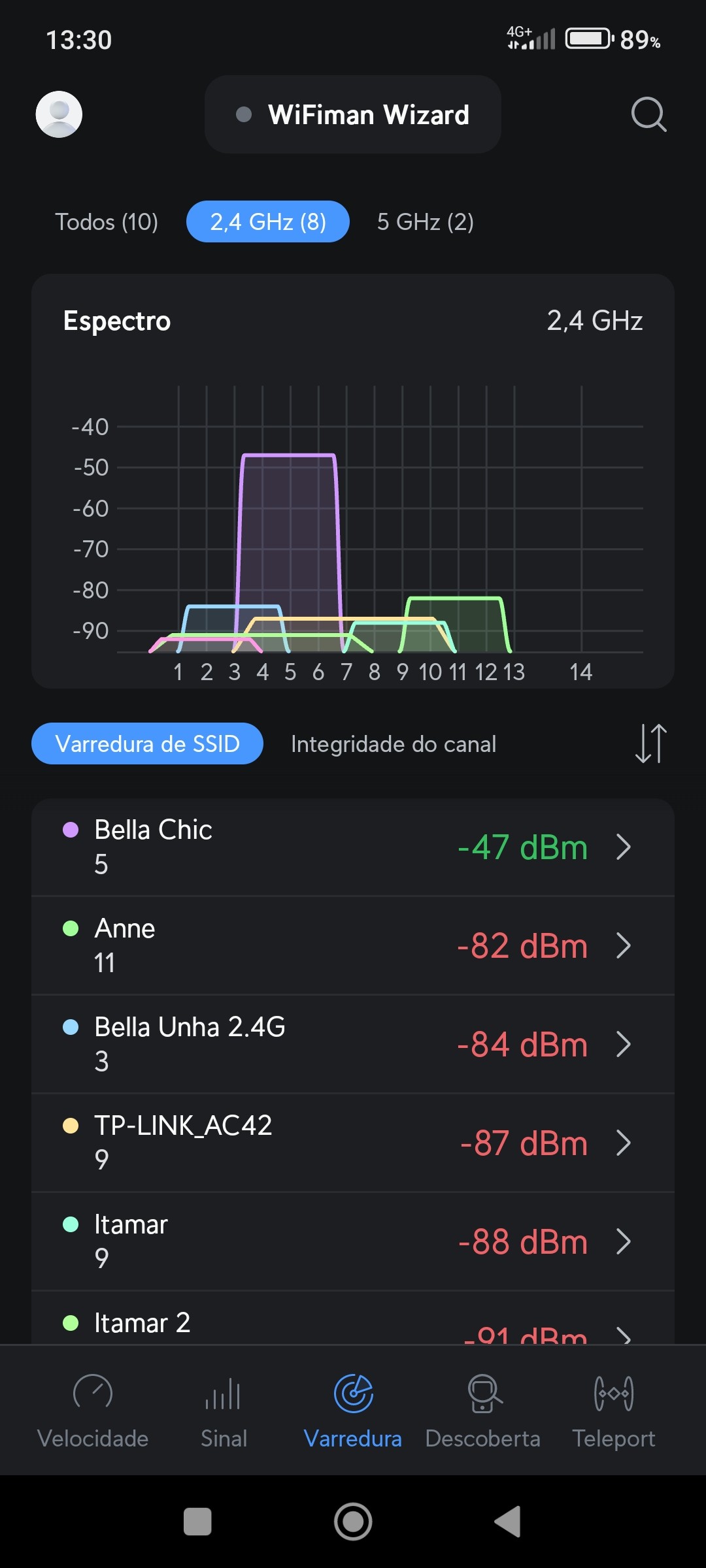The image size is (706, 1568).
Task: Open the profile avatar
Action: click(x=59, y=114)
